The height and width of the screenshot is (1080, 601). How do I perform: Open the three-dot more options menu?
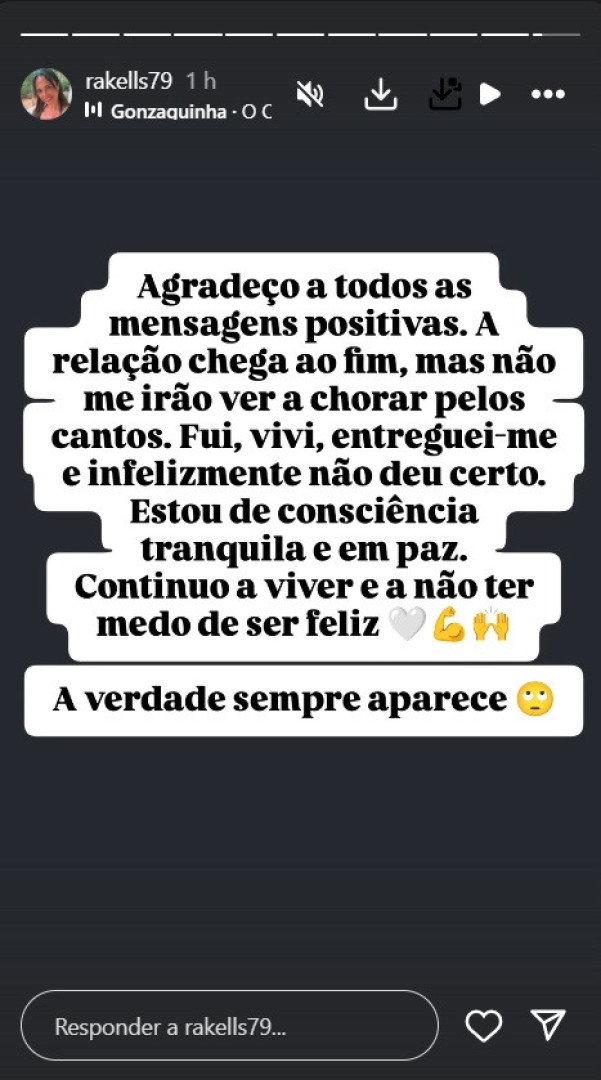[548, 94]
